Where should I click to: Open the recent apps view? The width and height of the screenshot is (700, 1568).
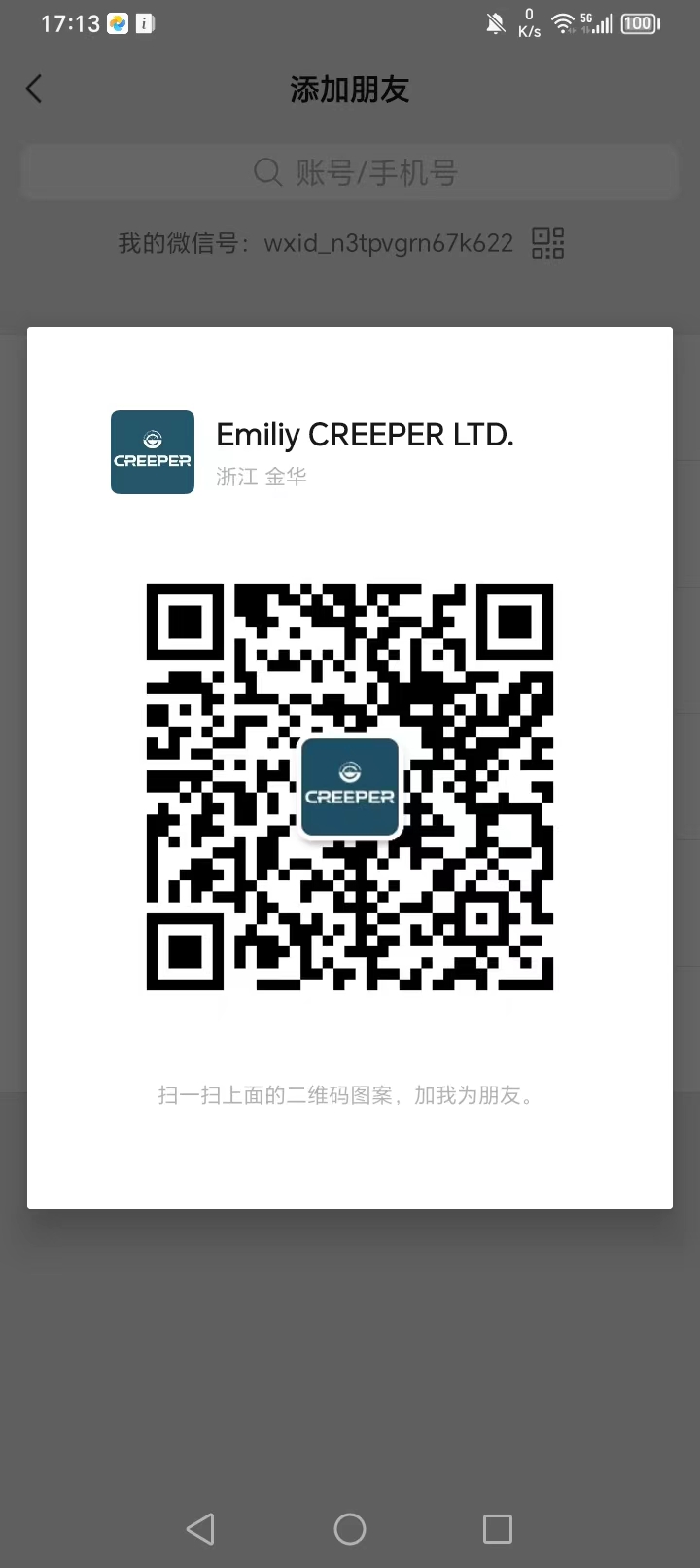click(498, 1529)
